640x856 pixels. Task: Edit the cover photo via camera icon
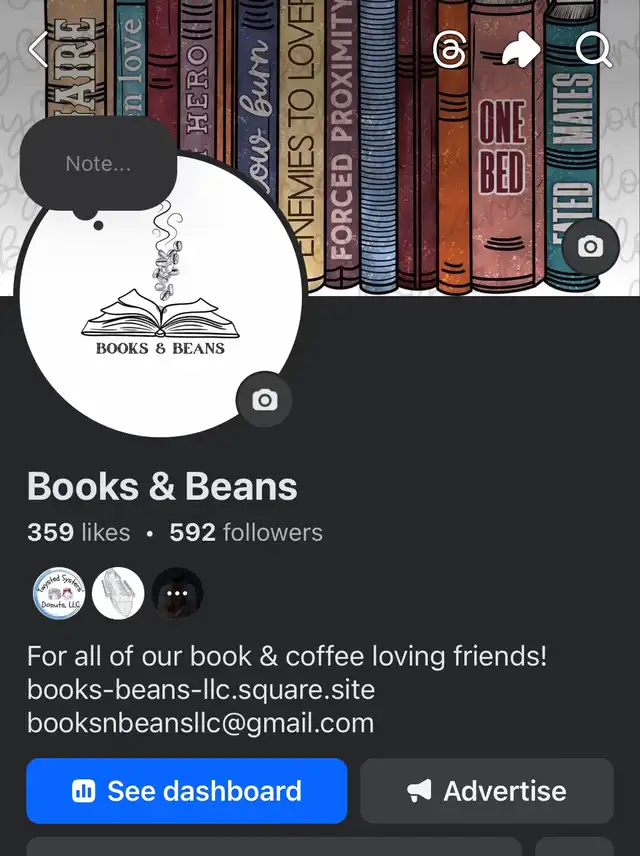tap(591, 247)
